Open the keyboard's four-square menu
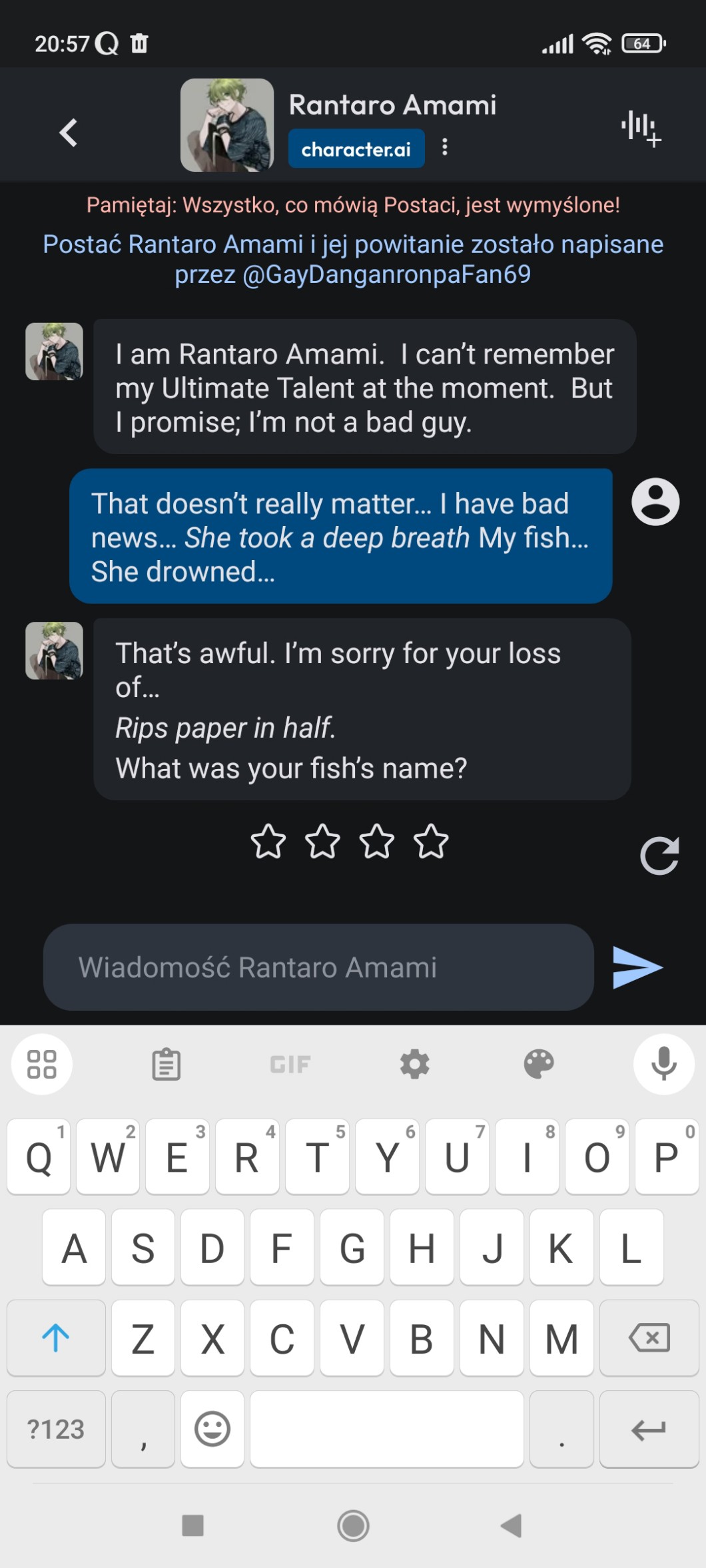The width and height of the screenshot is (706, 1568). (x=41, y=1064)
